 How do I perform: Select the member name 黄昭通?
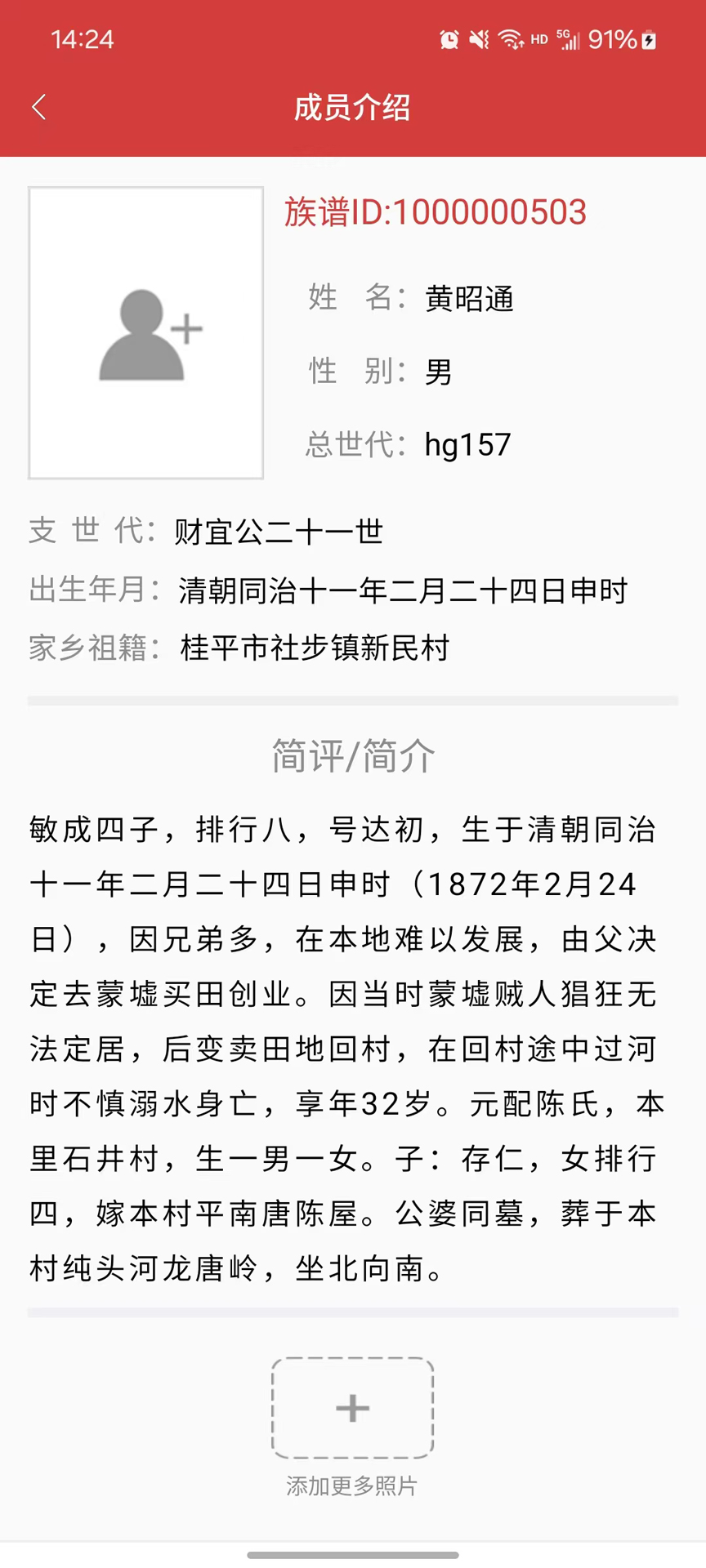point(470,299)
